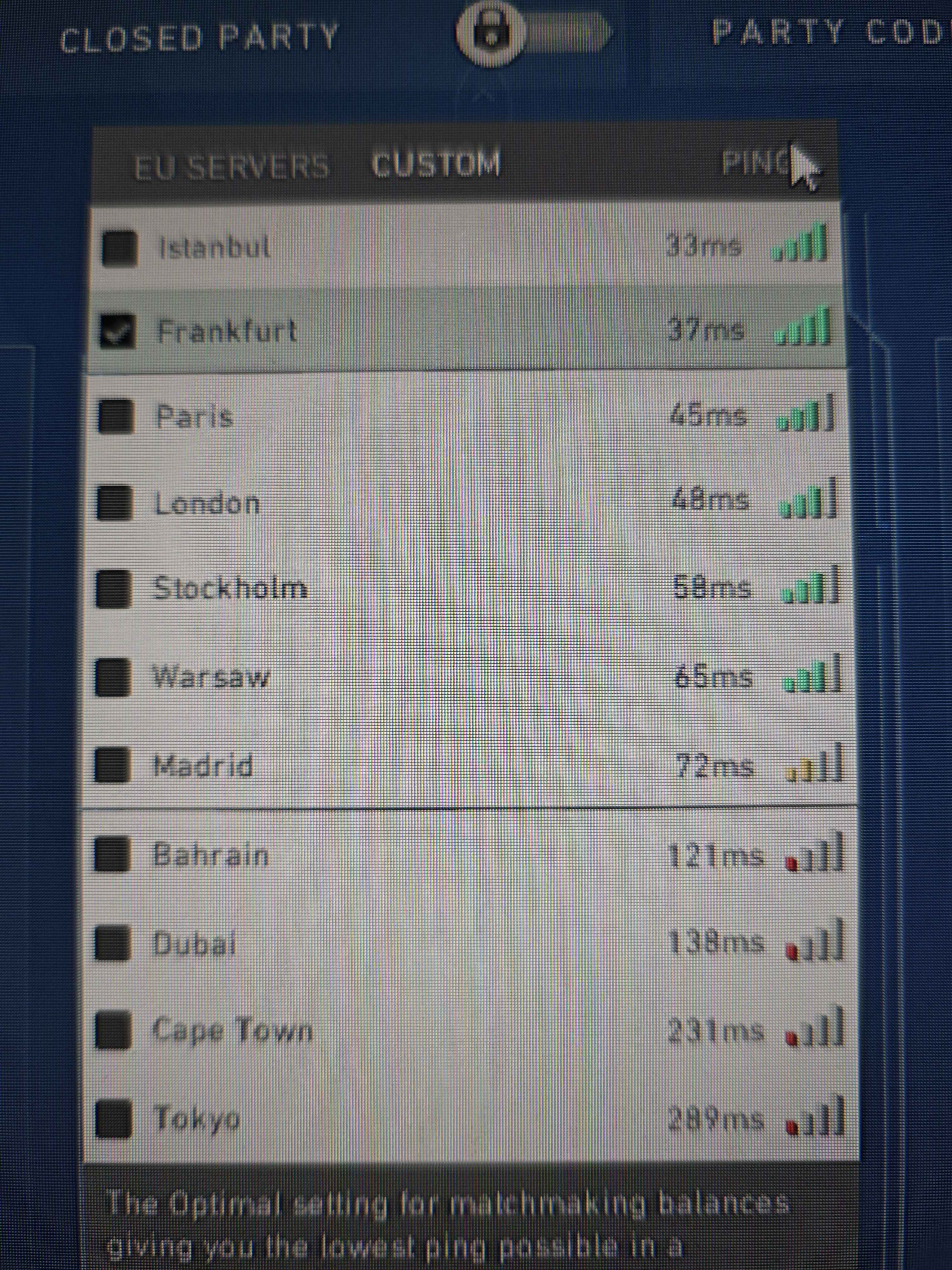Select the Stockholm server
The image size is (952, 1270).
pos(114,588)
